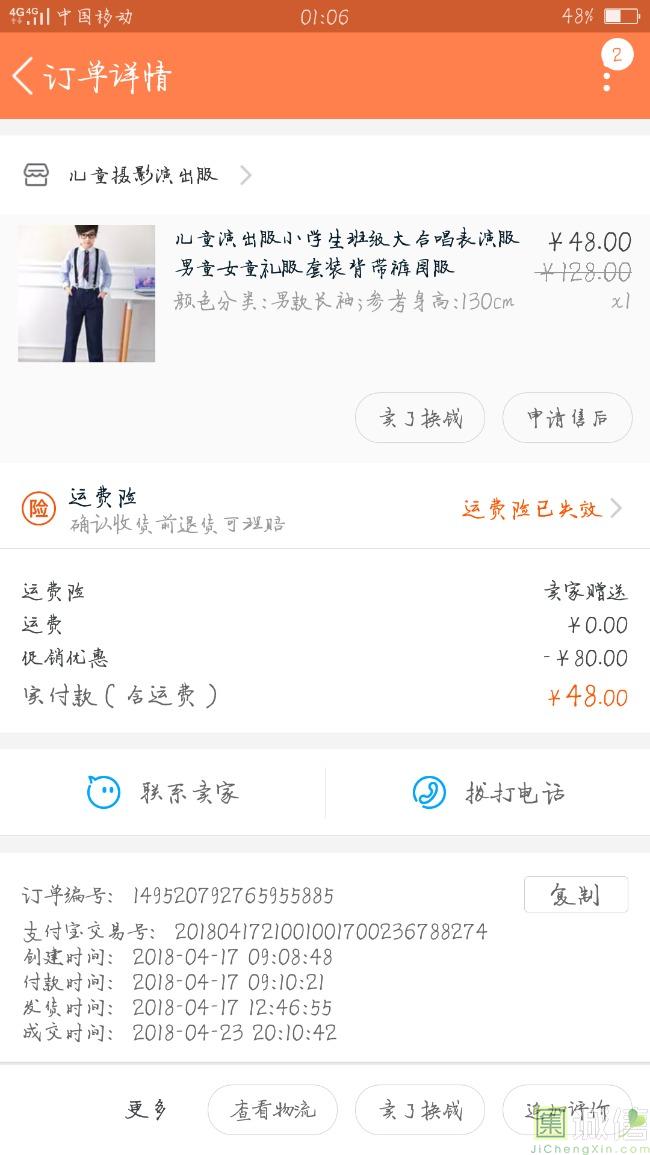650x1155 pixels.
Task: Open the 儿童摄影演出服 shop
Action: tap(140, 176)
